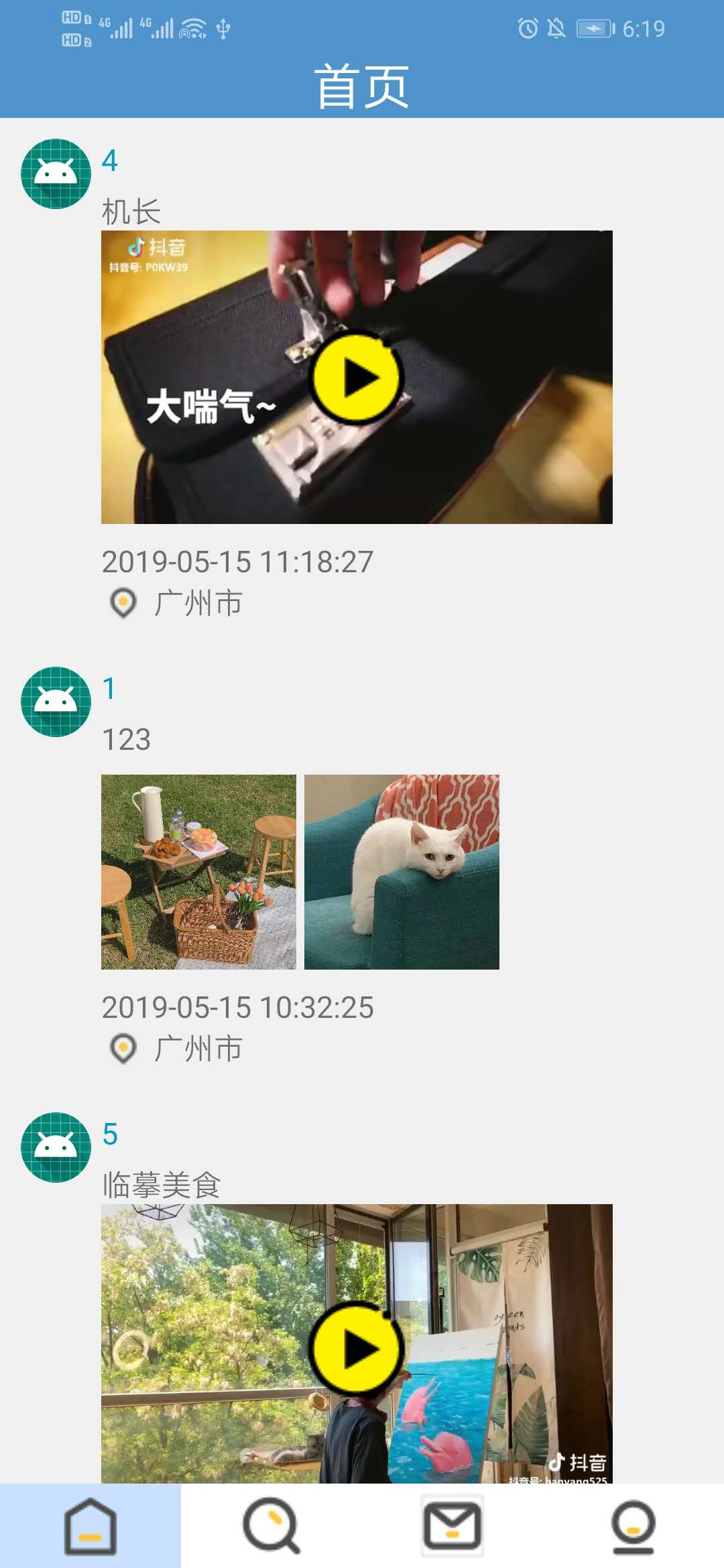Image resolution: width=724 pixels, height=1568 pixels.
Task: Play the 机长 video post
Action: pos(356,378)
